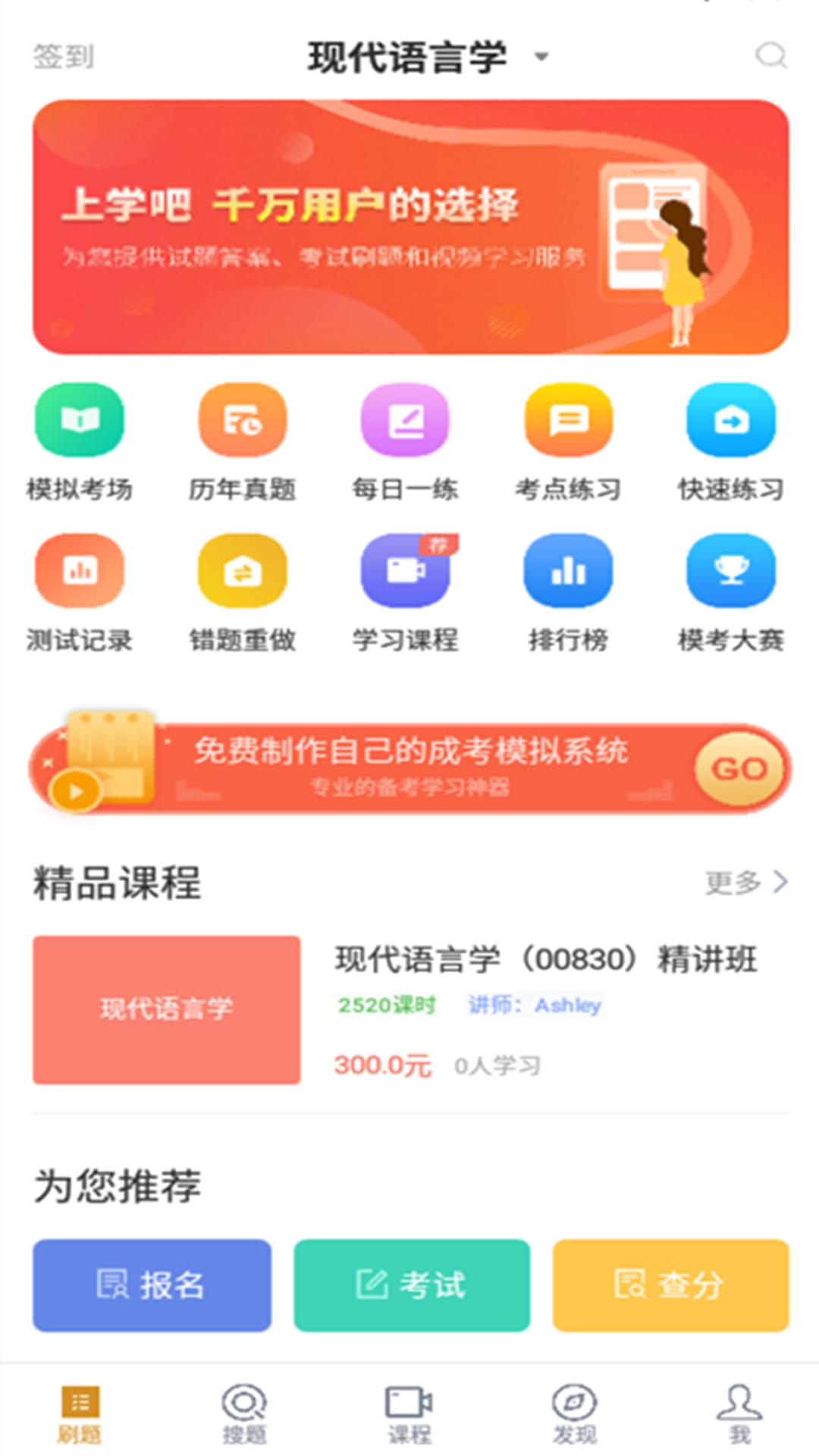819x1456 pixels.
Task: Tap the 报名 registration button
Action: click(151, 1284)
